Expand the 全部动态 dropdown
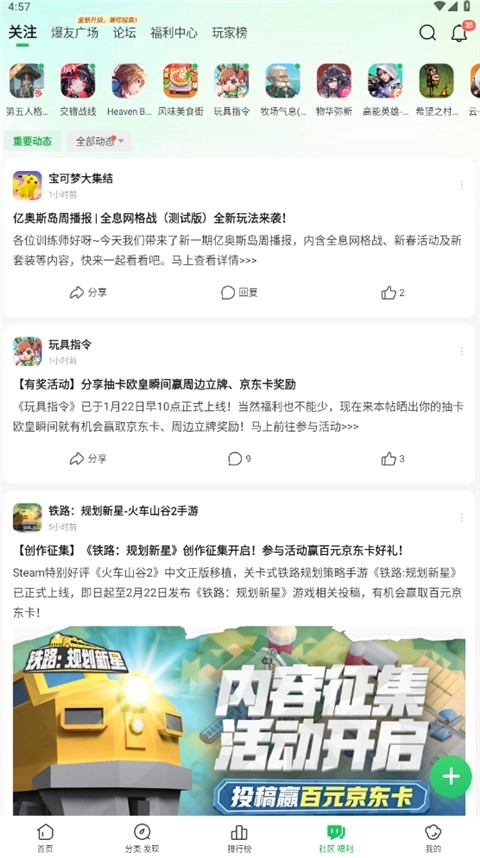480x858 pixels. (x=99, y=141)
